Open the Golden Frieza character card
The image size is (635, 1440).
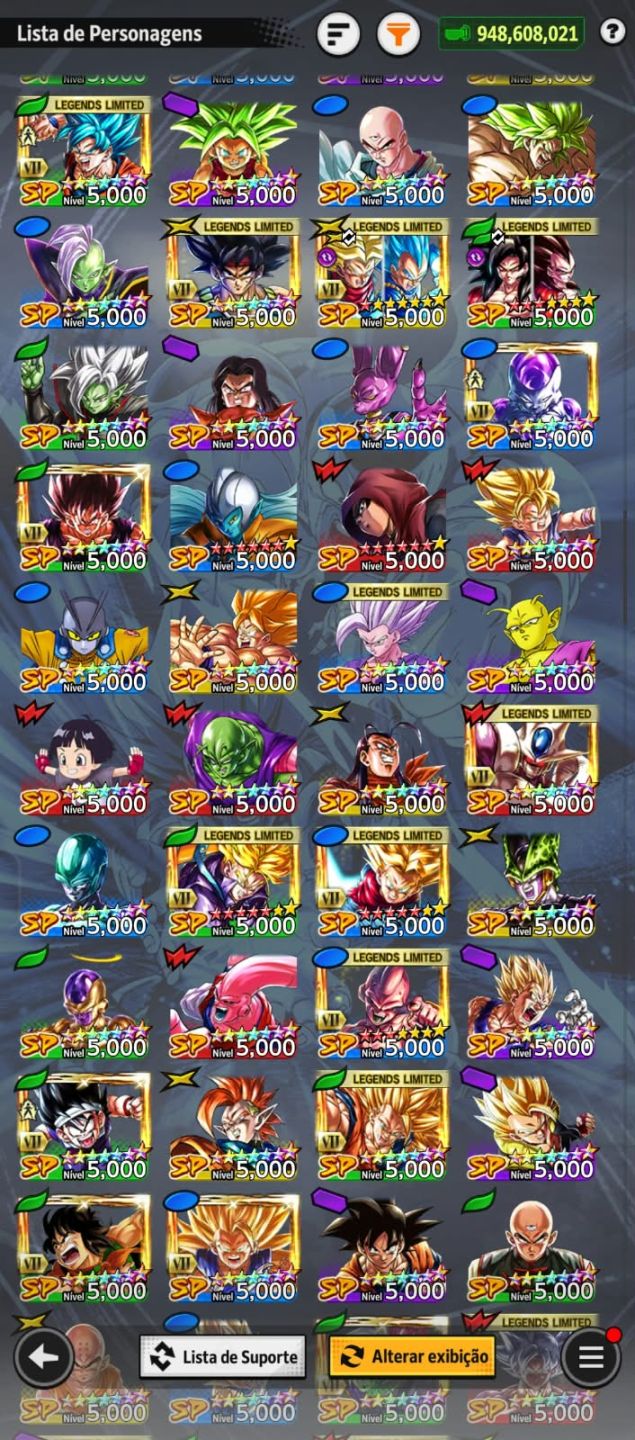click(84, 1006)
